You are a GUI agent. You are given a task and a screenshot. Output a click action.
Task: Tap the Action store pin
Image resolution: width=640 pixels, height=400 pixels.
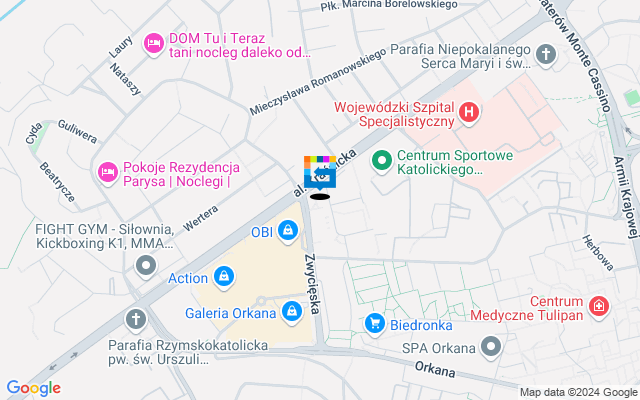coord(224,277)
